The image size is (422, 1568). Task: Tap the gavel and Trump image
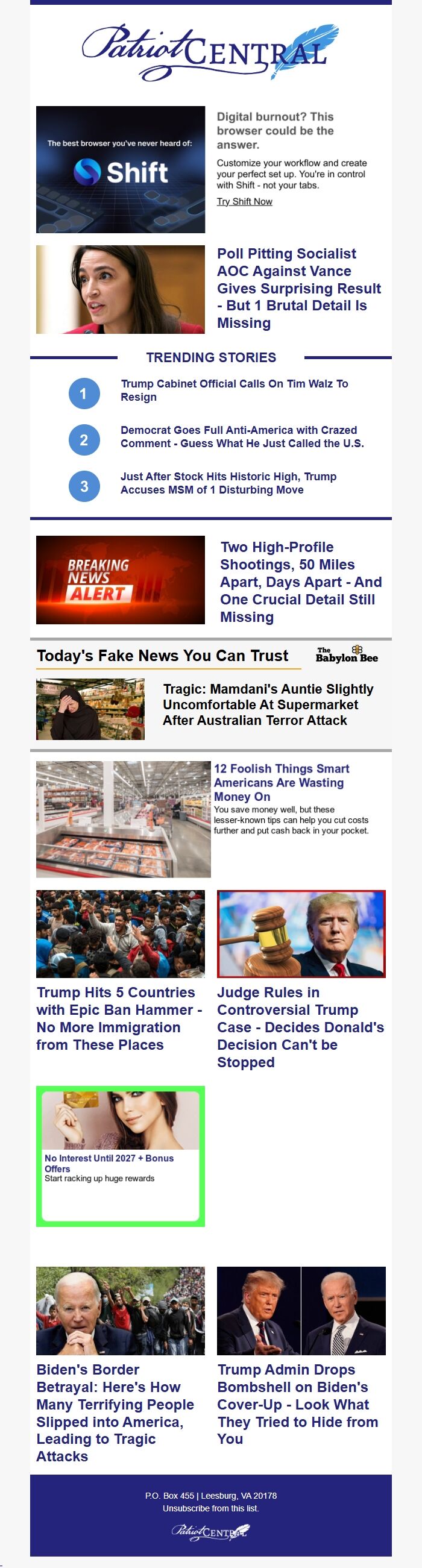coord(301,933)
